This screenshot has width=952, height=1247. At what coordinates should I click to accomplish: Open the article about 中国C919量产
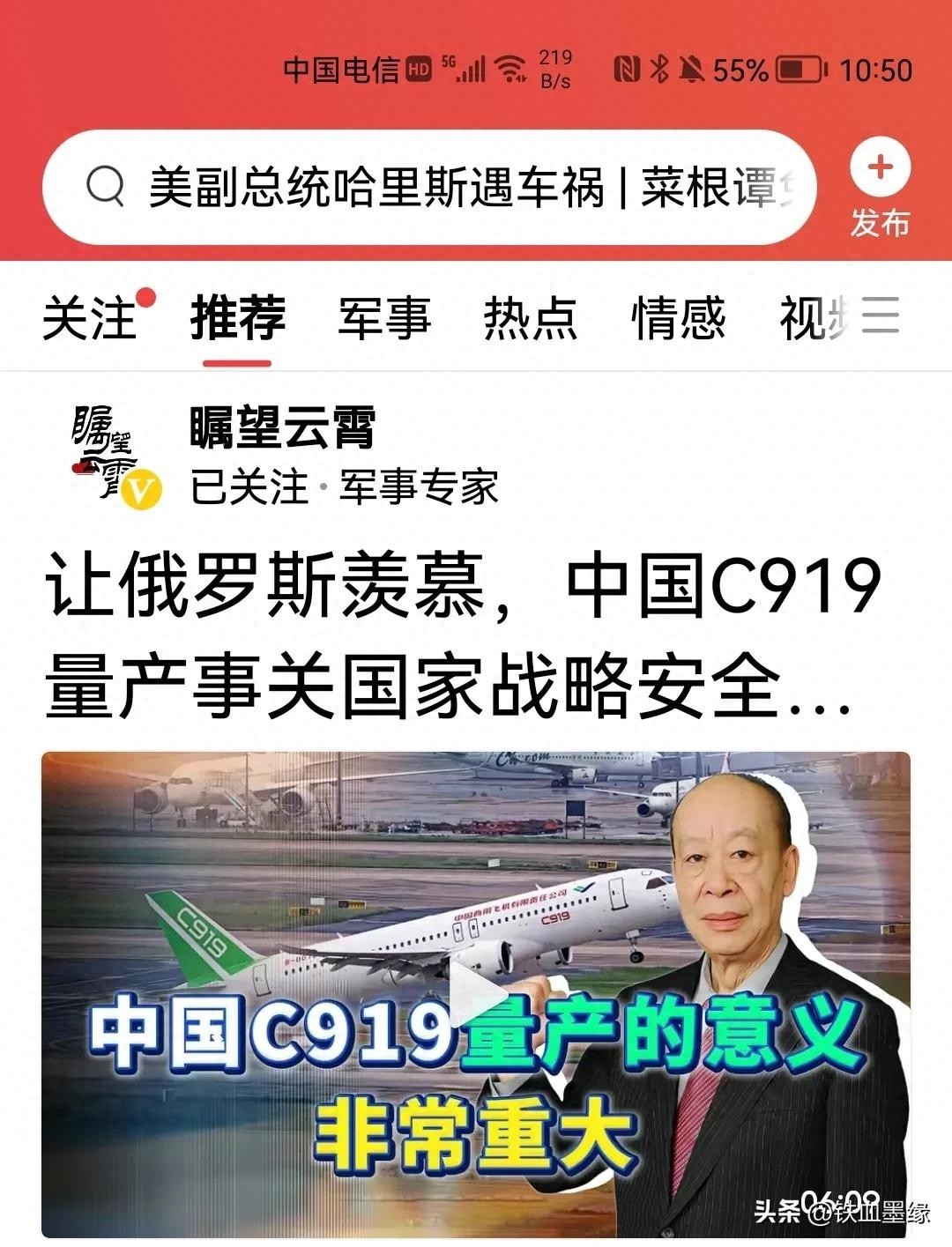(x=463, y=635)
